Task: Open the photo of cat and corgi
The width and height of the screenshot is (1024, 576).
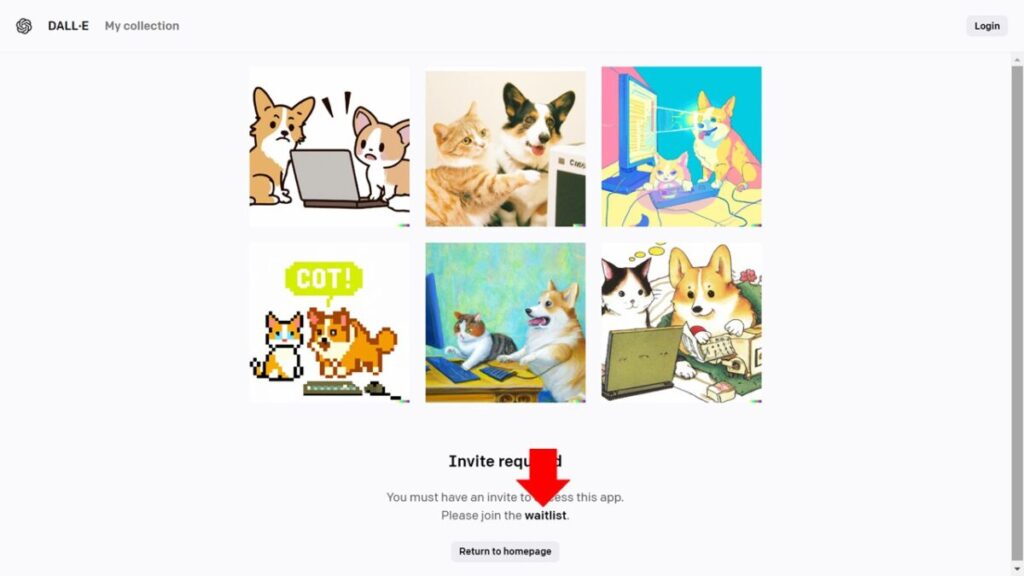Action: [505, 147]
